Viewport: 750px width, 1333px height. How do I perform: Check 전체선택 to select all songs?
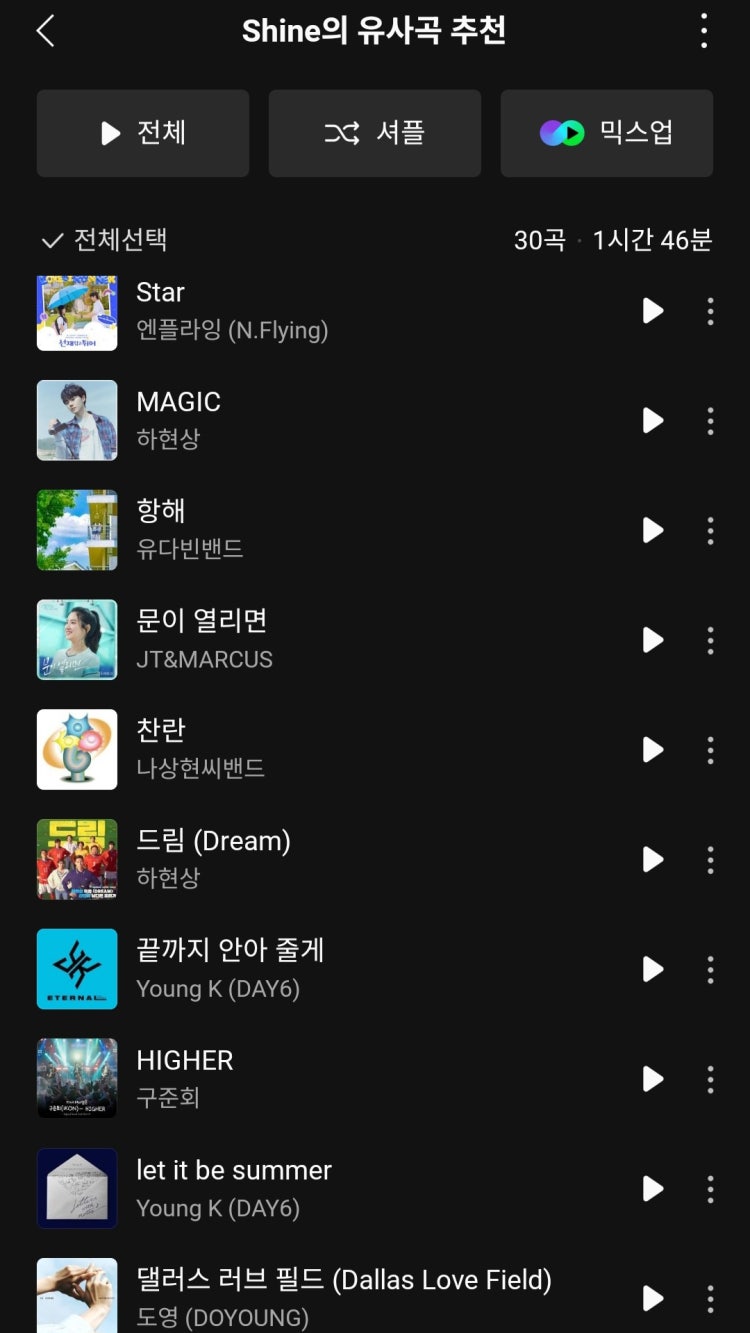pyautogui.click(x=104, y=240)
